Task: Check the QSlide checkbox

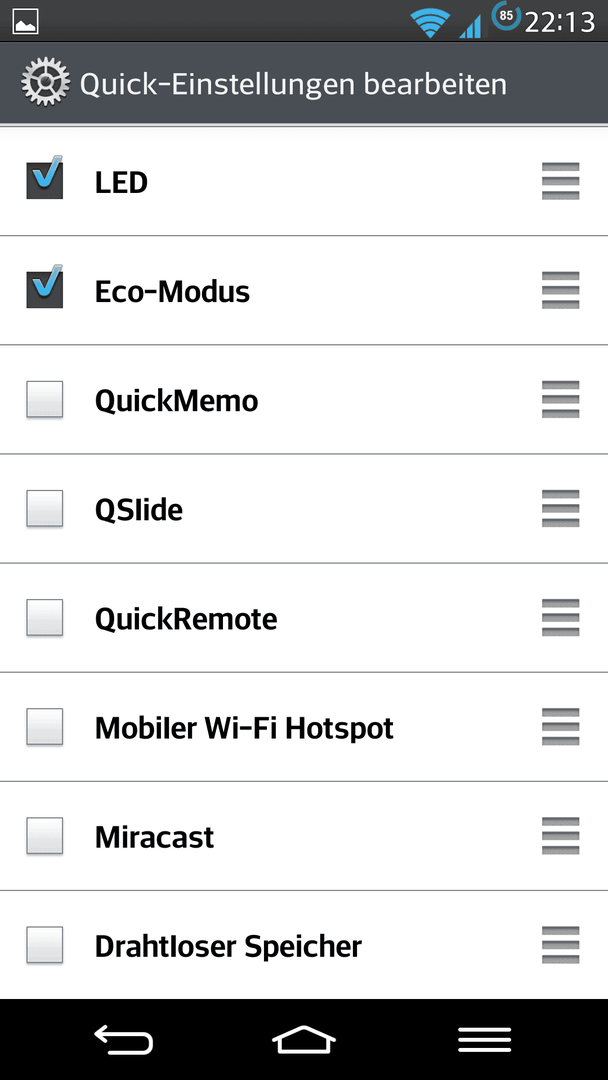Action: pyautogui.click(x=45, y=508)
